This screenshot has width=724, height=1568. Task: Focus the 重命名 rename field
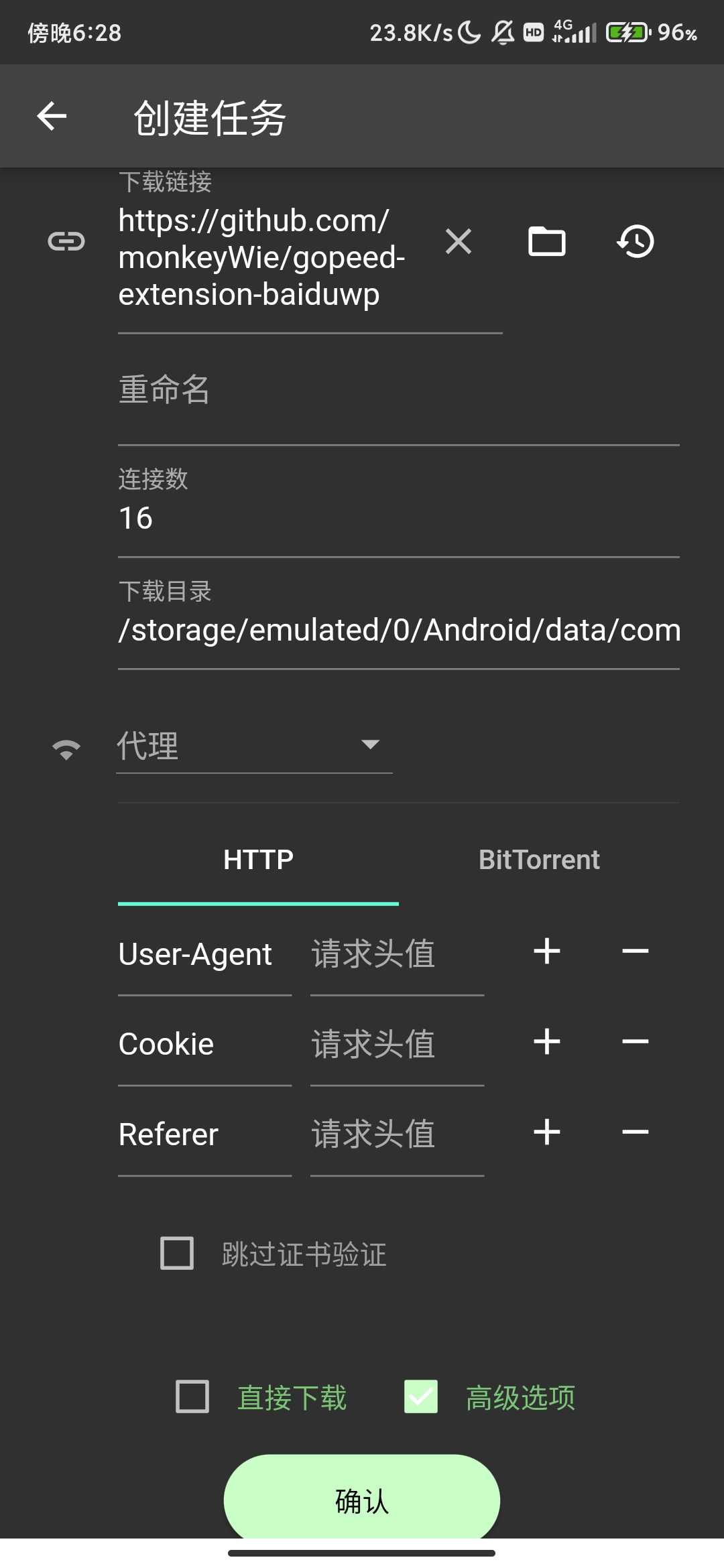pos(398,390)
